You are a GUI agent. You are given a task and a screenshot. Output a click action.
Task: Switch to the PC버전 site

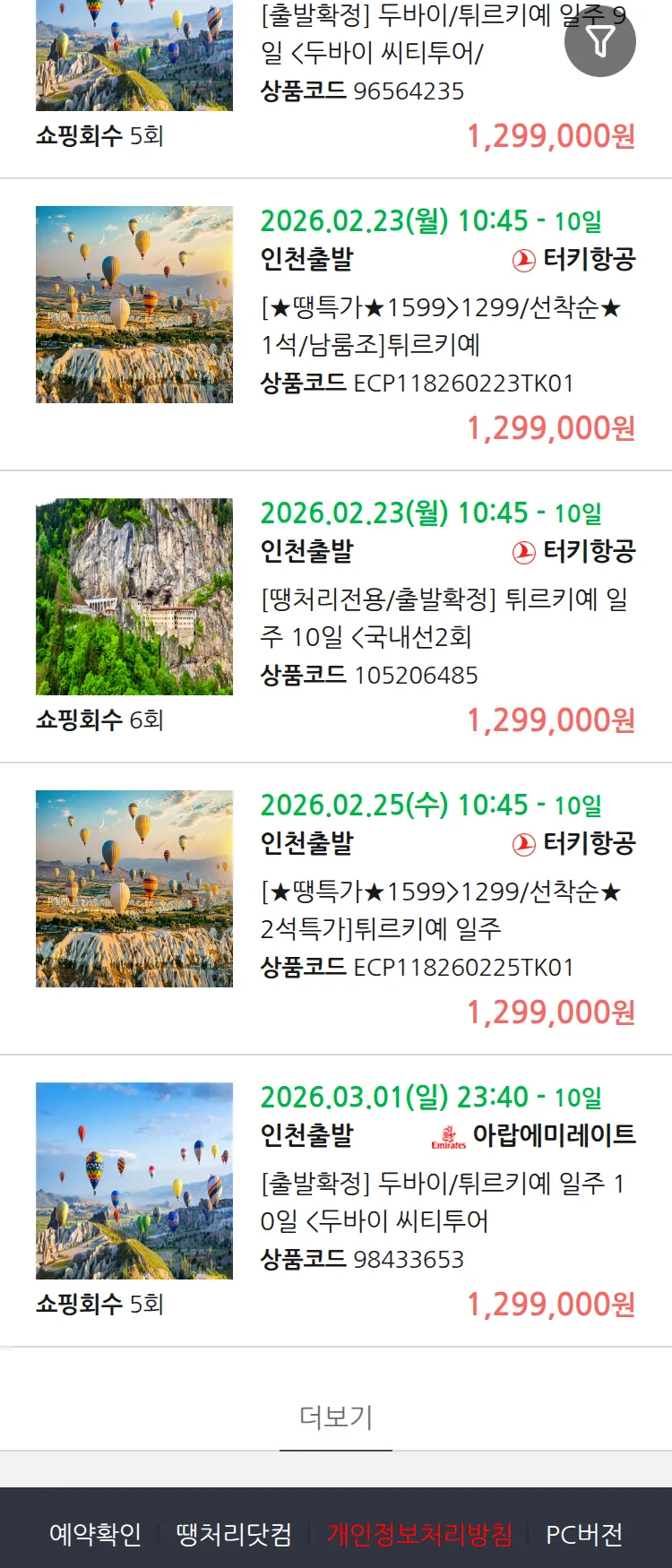[x=584, y=1534]
